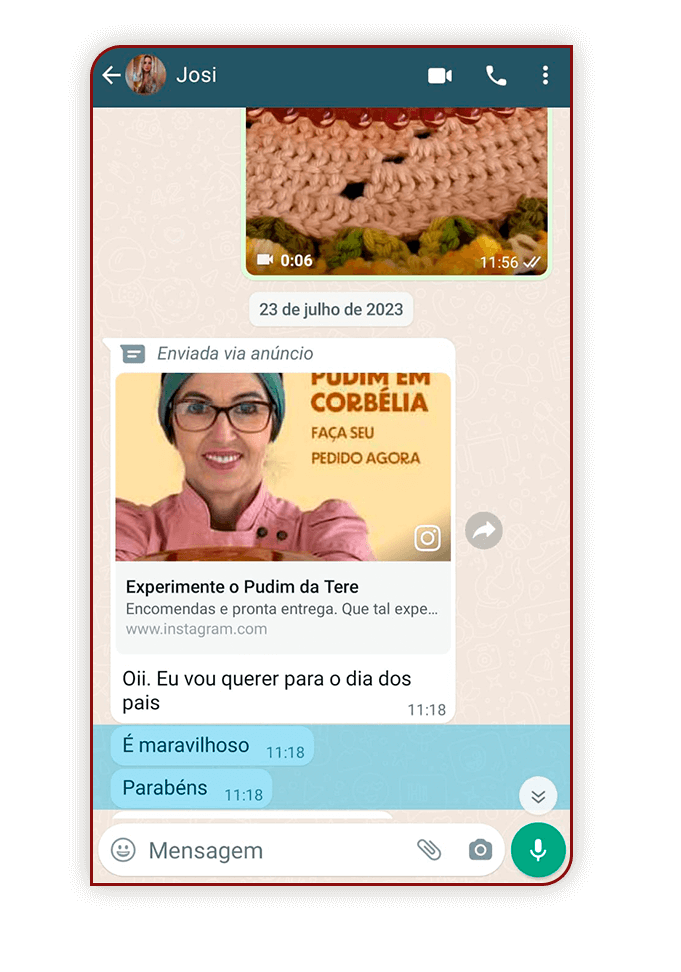The height and width of the screenshot is (972, 681).
Task: Go back from Josi's chat
Action: [x=111, y=75]
